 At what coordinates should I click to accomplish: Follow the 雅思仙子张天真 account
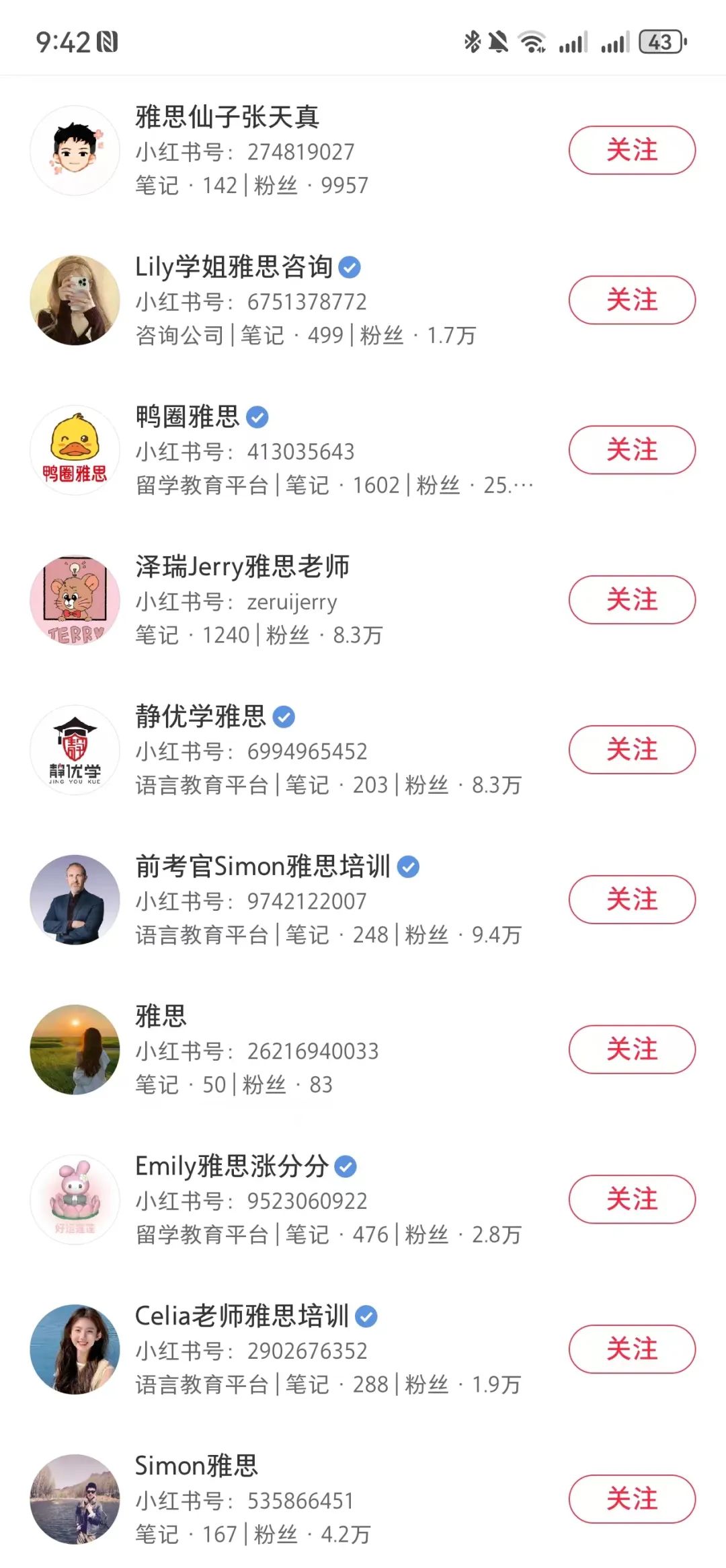[x=633, y=149]
